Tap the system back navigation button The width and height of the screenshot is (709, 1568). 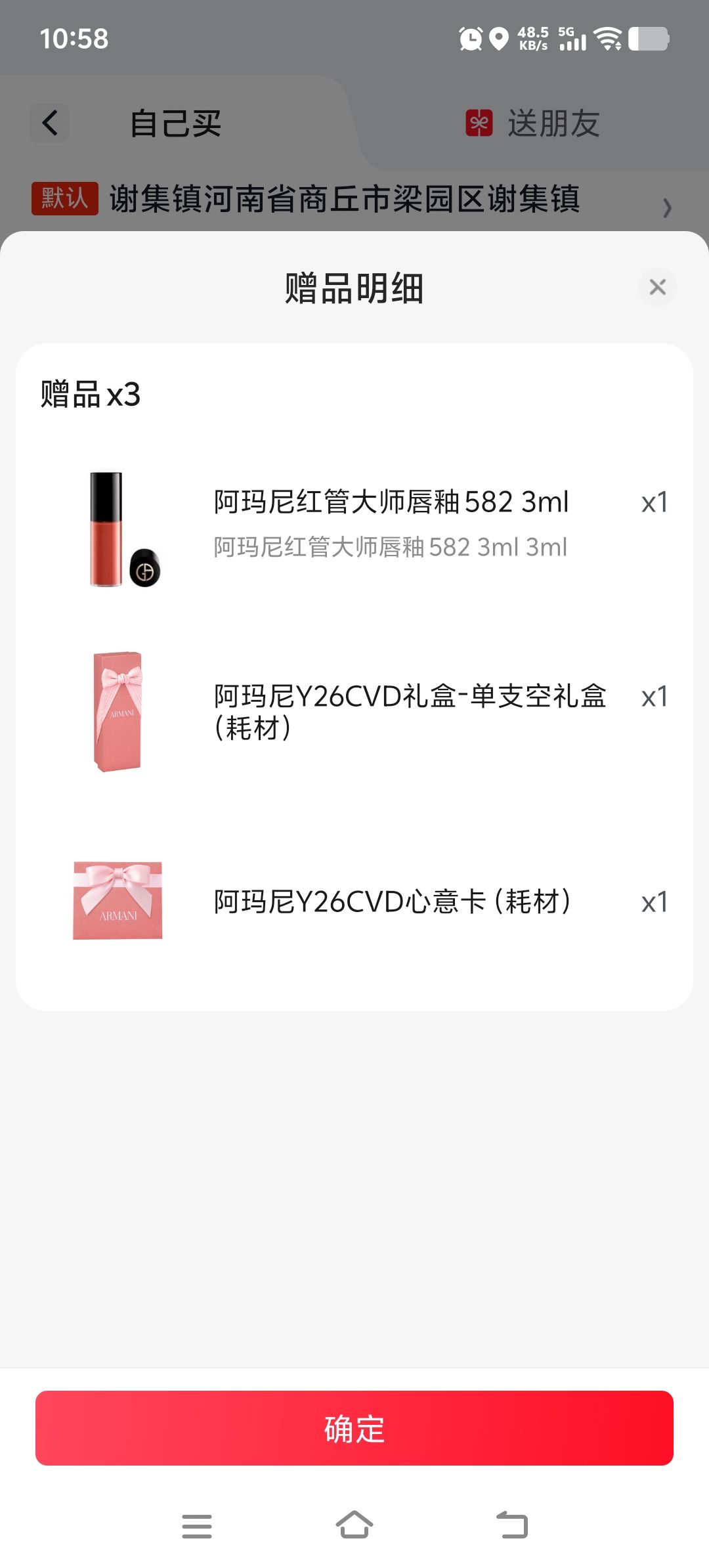click(512, 1525)
